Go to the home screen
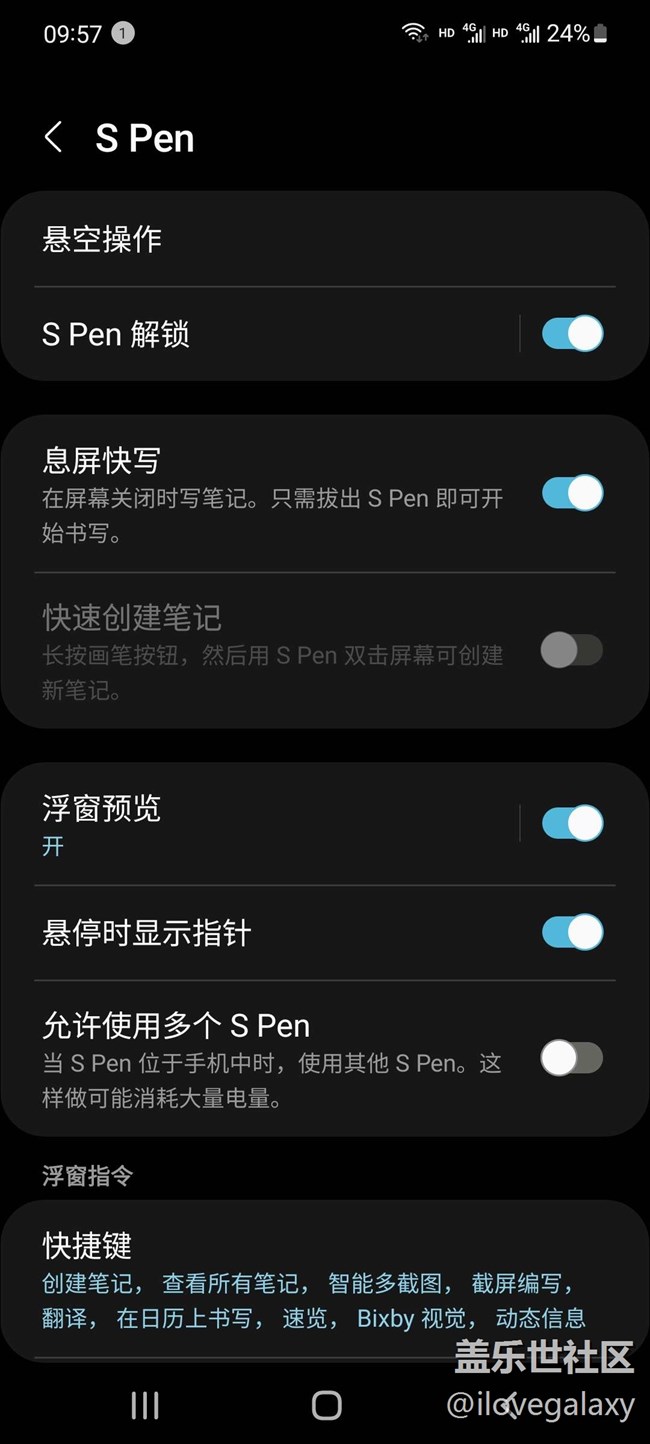The height and width of the screenshot is (1444, 650). [326, 1405]
